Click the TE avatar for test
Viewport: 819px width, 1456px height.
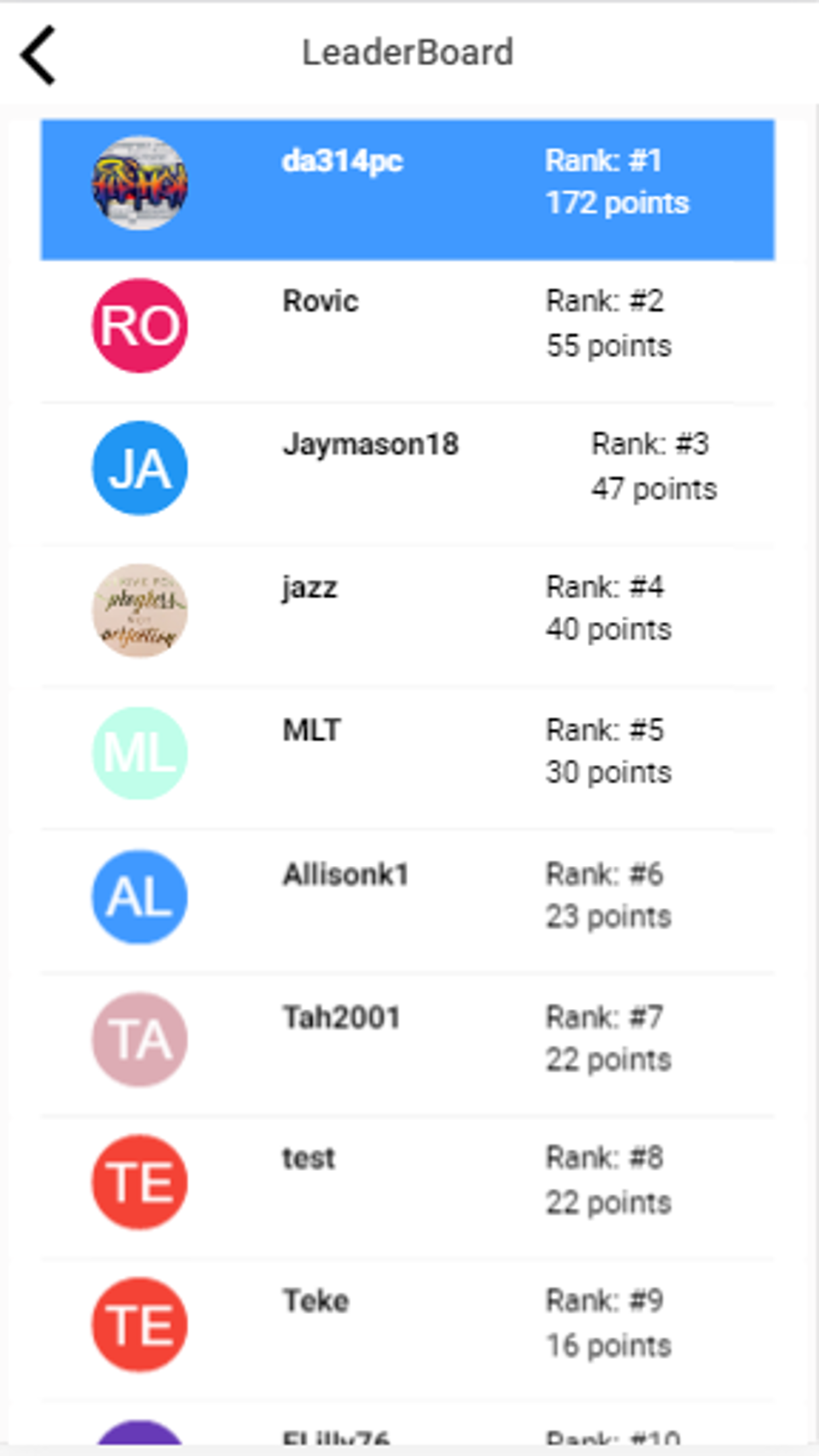[139, 1182]
